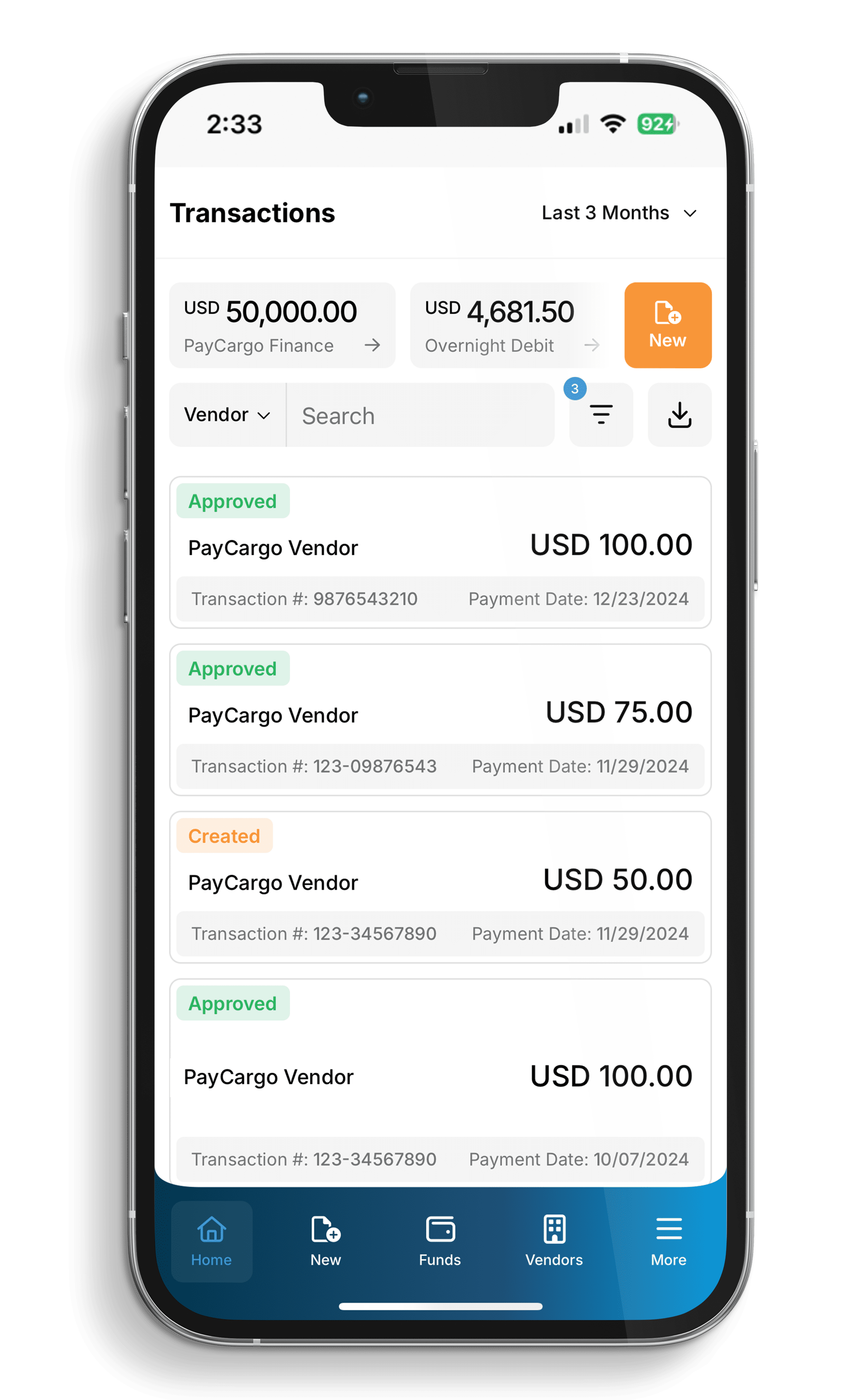Screen dimensions: 861x1400
Task: Open the filter options icon
Action: [x=601, y=415]
